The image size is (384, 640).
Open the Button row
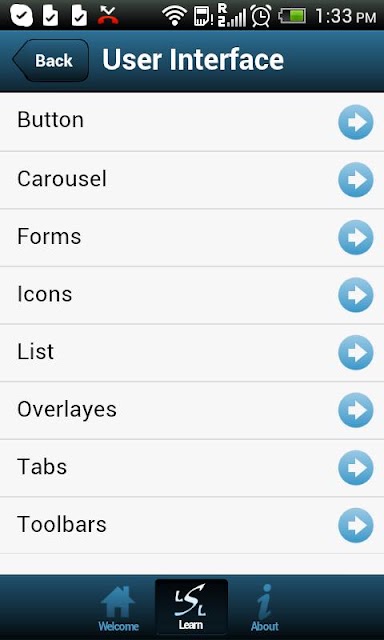pyautogui.click(x=192, y=122)
